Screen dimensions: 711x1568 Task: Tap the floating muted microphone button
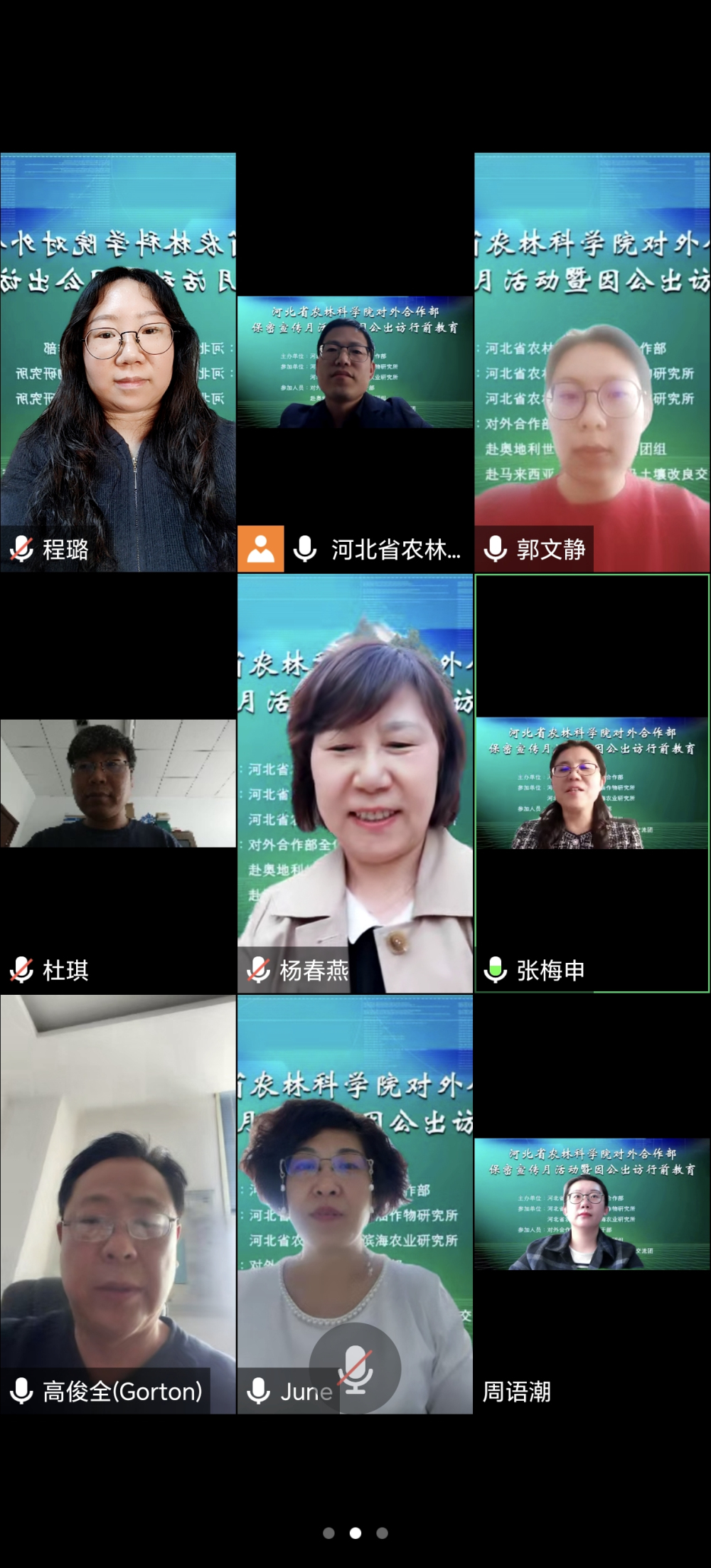(355, 1368)
